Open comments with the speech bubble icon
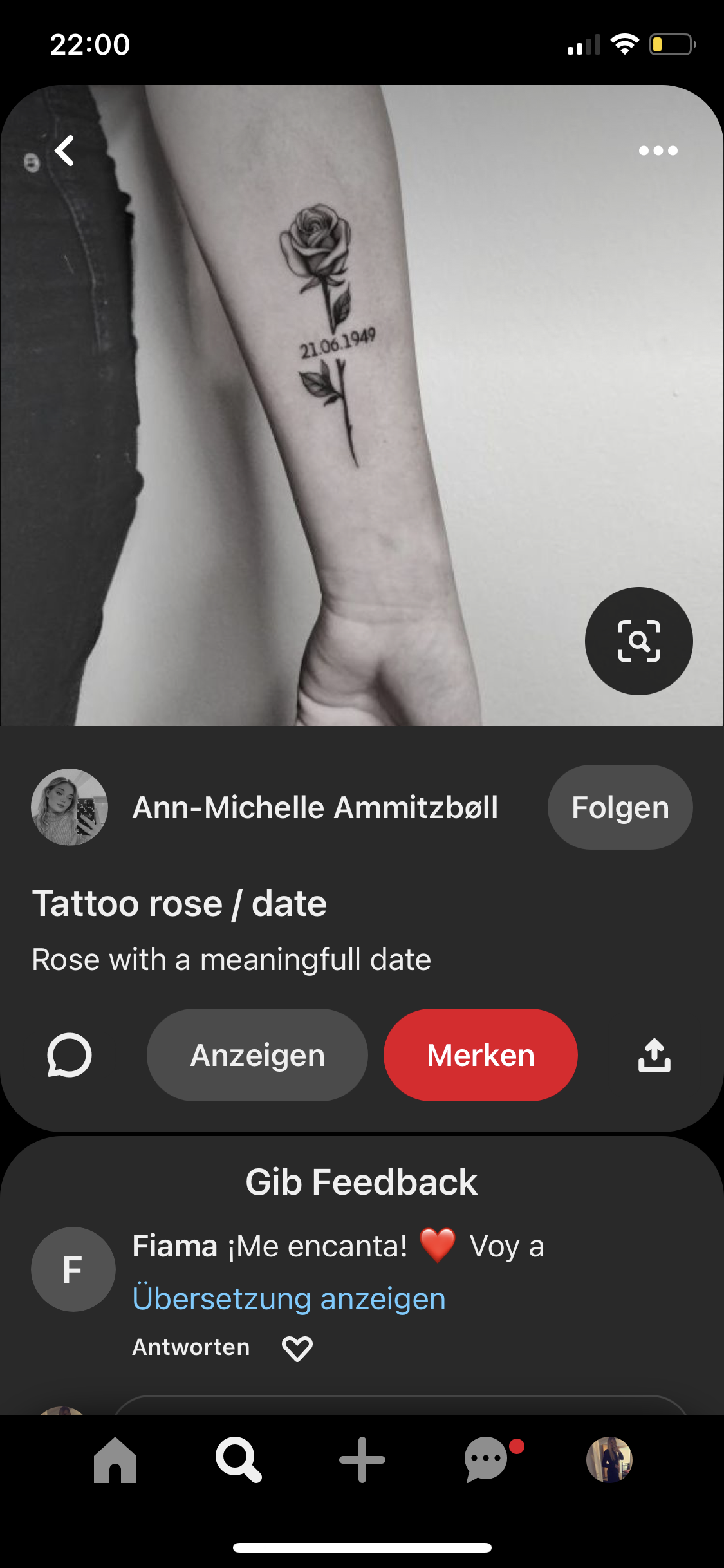 (x=70, y=1055)
